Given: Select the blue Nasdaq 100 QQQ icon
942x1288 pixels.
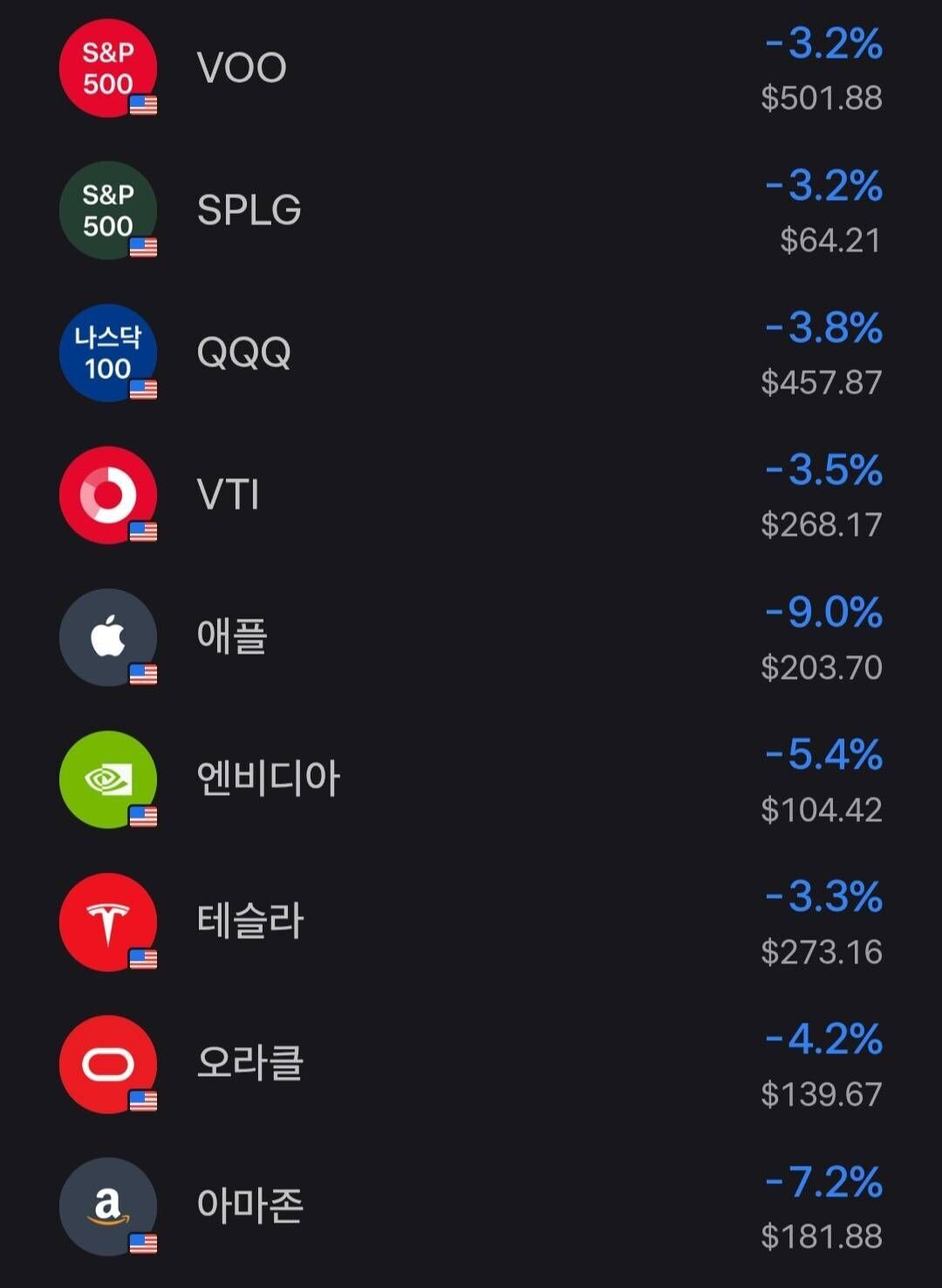Looking at the screenshot, I should tap(107, 353).
